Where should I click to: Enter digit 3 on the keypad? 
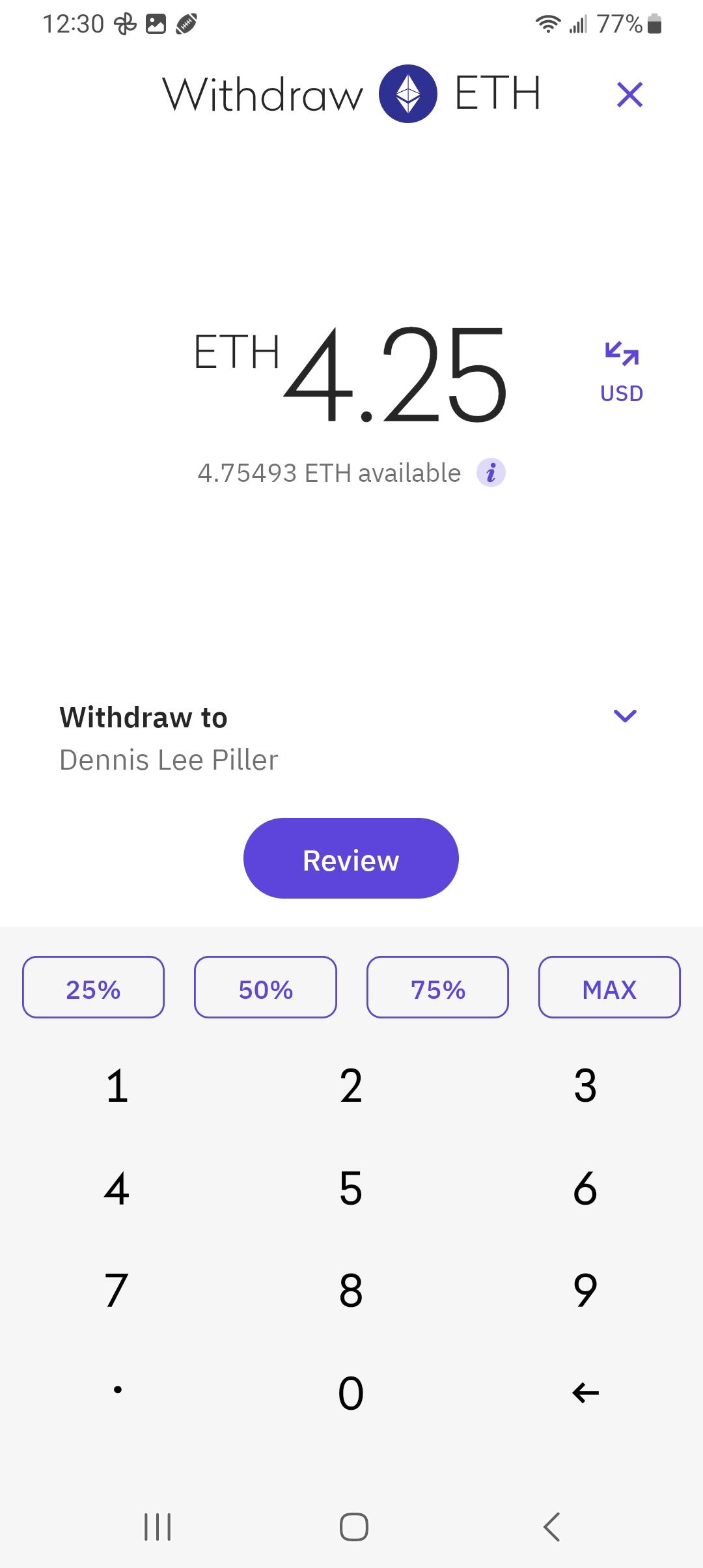click(x=585, y=1086)
